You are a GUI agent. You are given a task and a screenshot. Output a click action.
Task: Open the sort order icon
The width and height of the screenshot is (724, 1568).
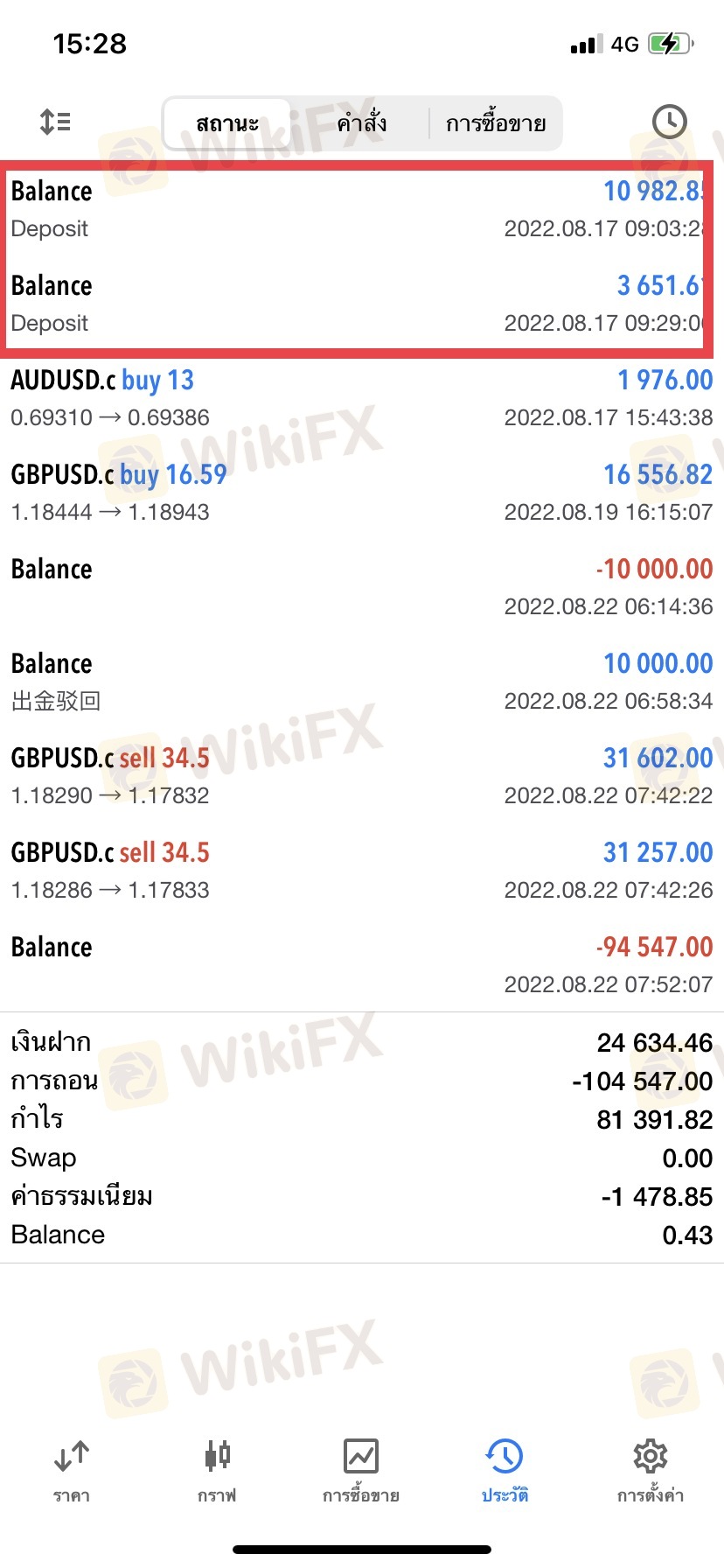point(55,122)
